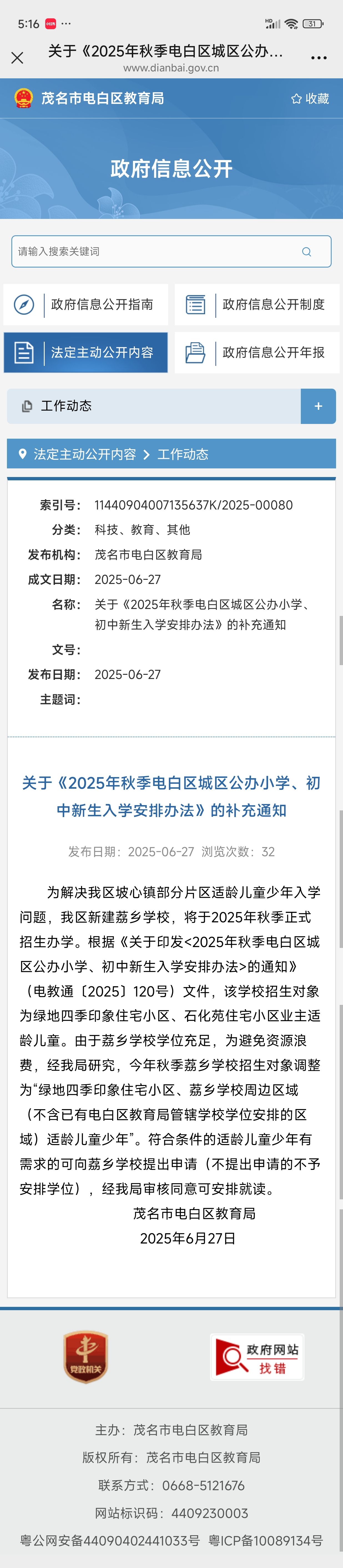This screenshot has height=1568, width=343.
Task: Open the 党政机关 badge link
Action: pyautogui.click(x=86, y=1357)
